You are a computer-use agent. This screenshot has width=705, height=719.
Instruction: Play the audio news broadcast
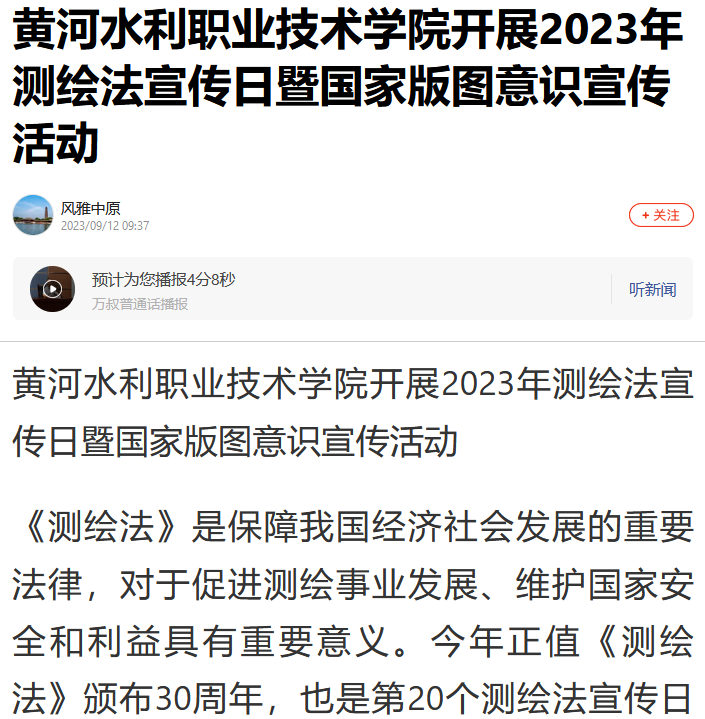(x=52, y=289)
